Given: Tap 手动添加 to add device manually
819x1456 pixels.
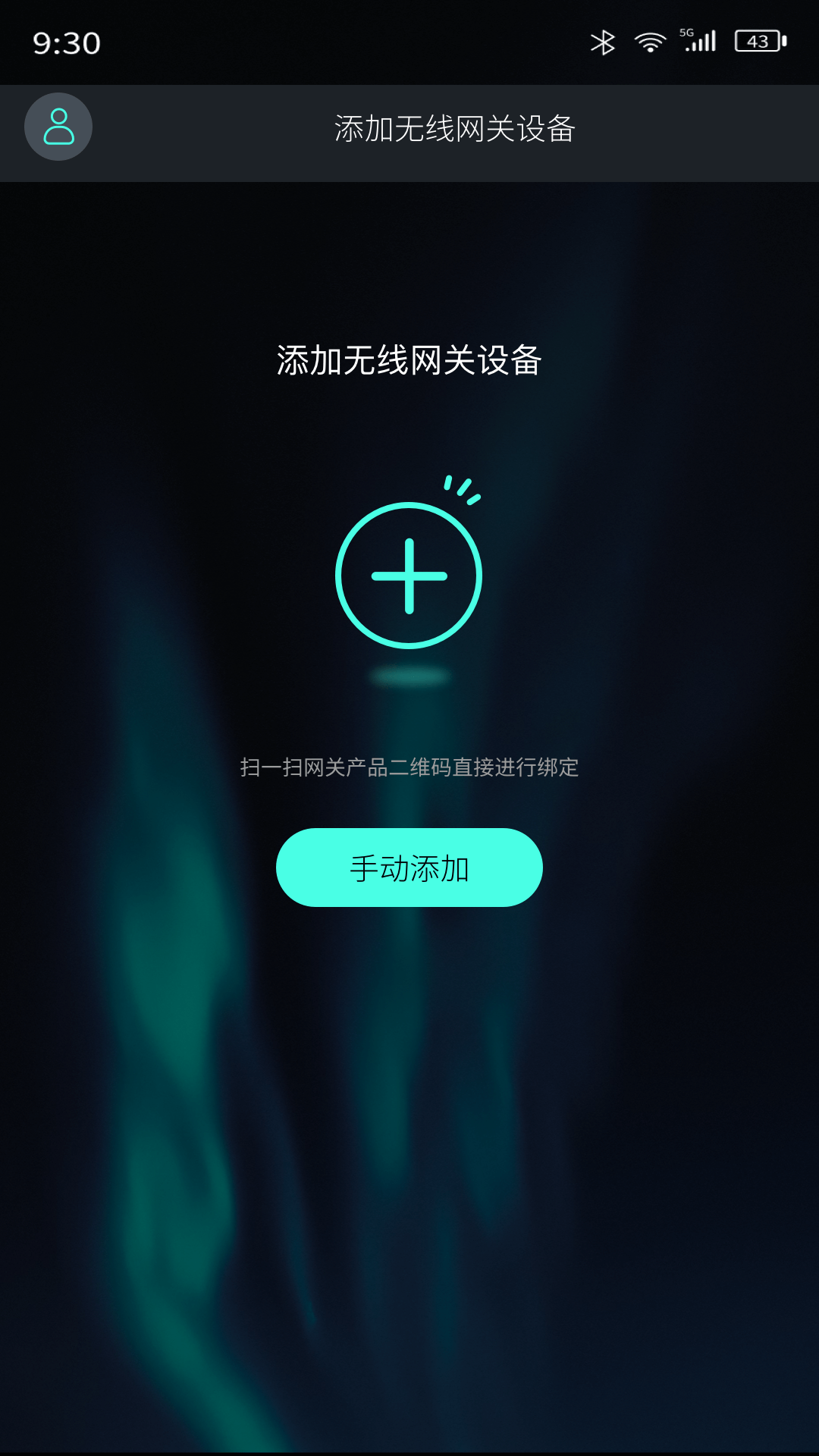Looking at the screenshot, I should pos(409,868).
